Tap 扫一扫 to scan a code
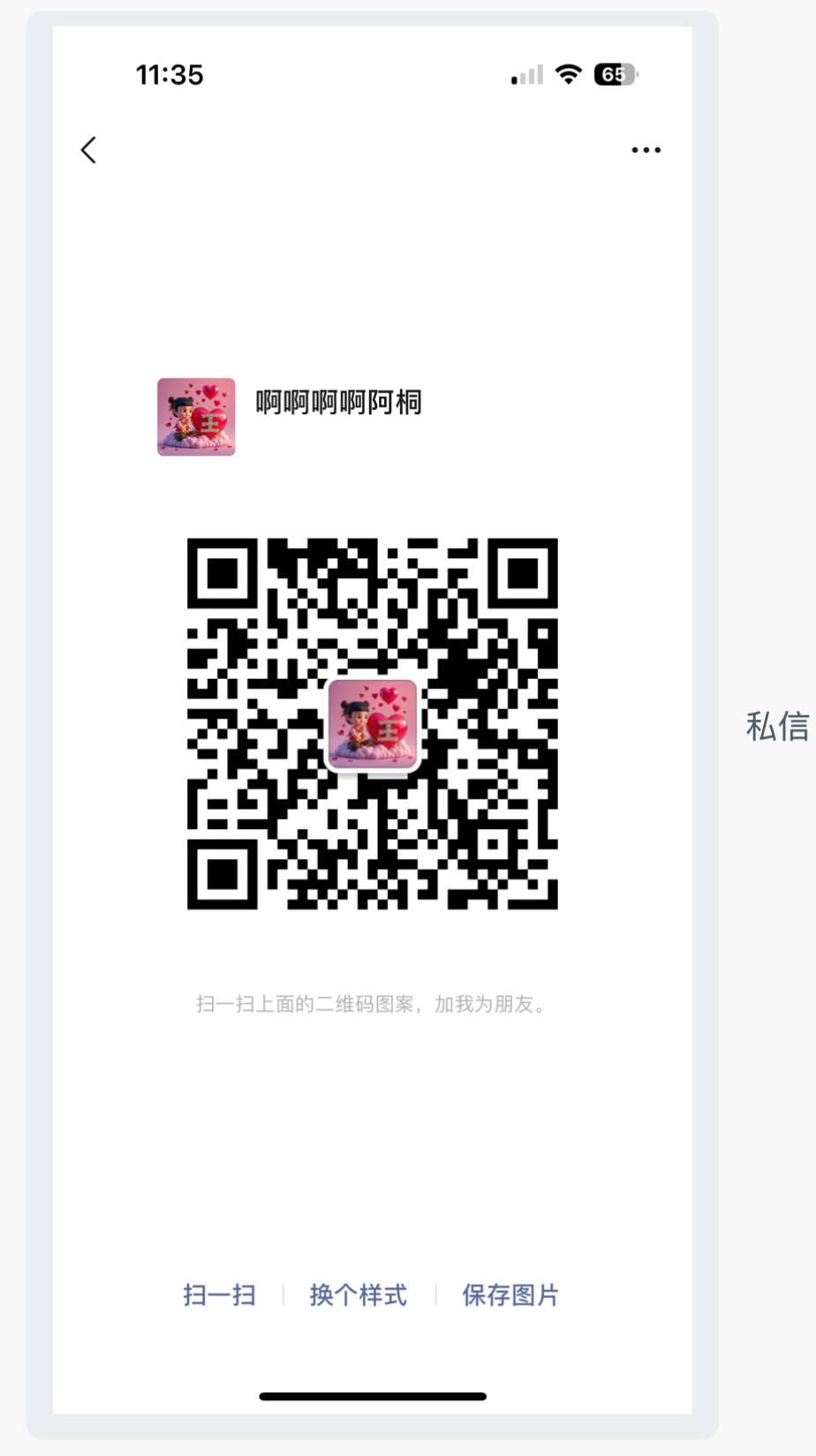The image size is (816, 1456). coord(219,1295)
